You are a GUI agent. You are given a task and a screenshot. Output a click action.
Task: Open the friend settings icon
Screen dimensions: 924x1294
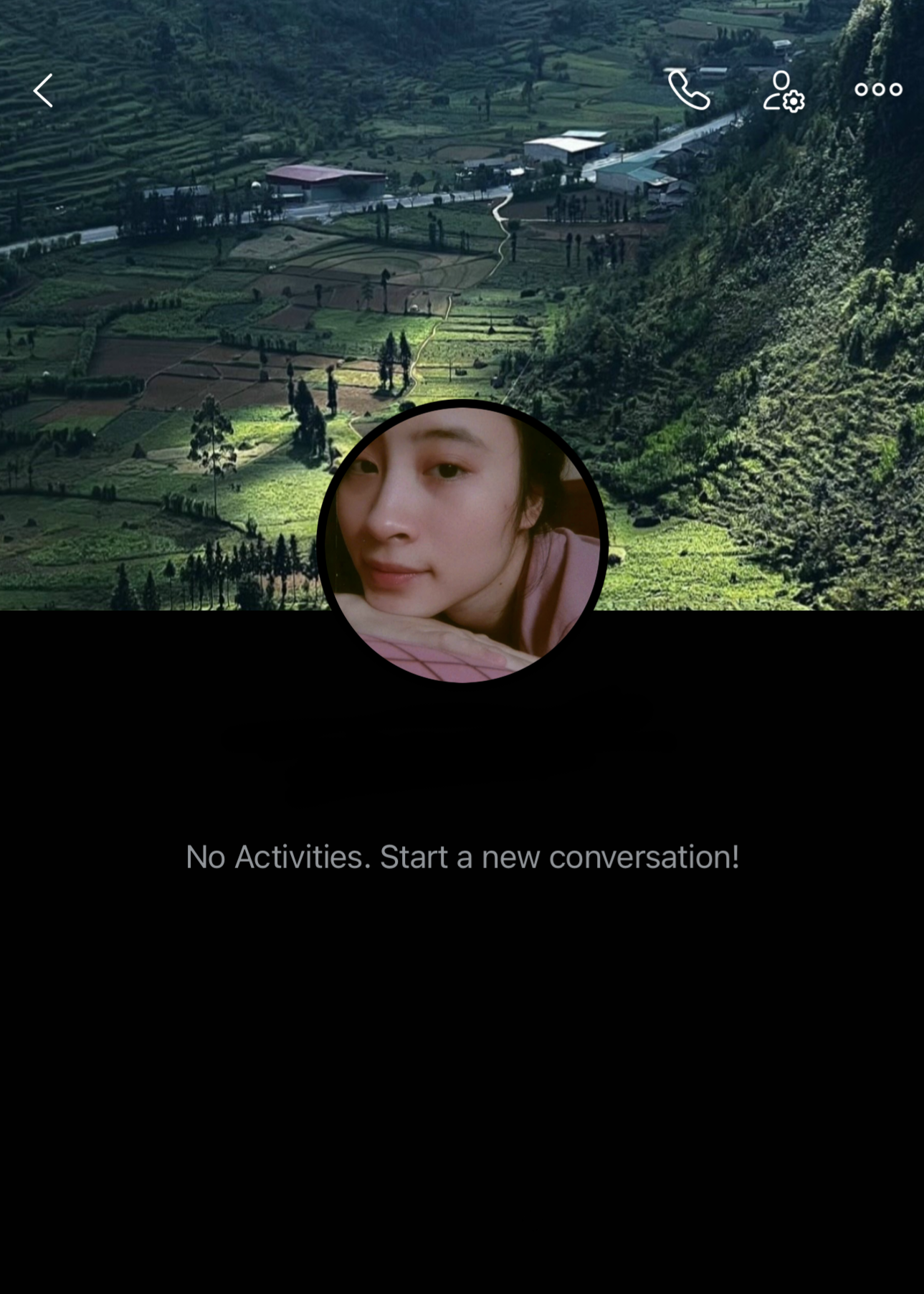click(784, 90)
